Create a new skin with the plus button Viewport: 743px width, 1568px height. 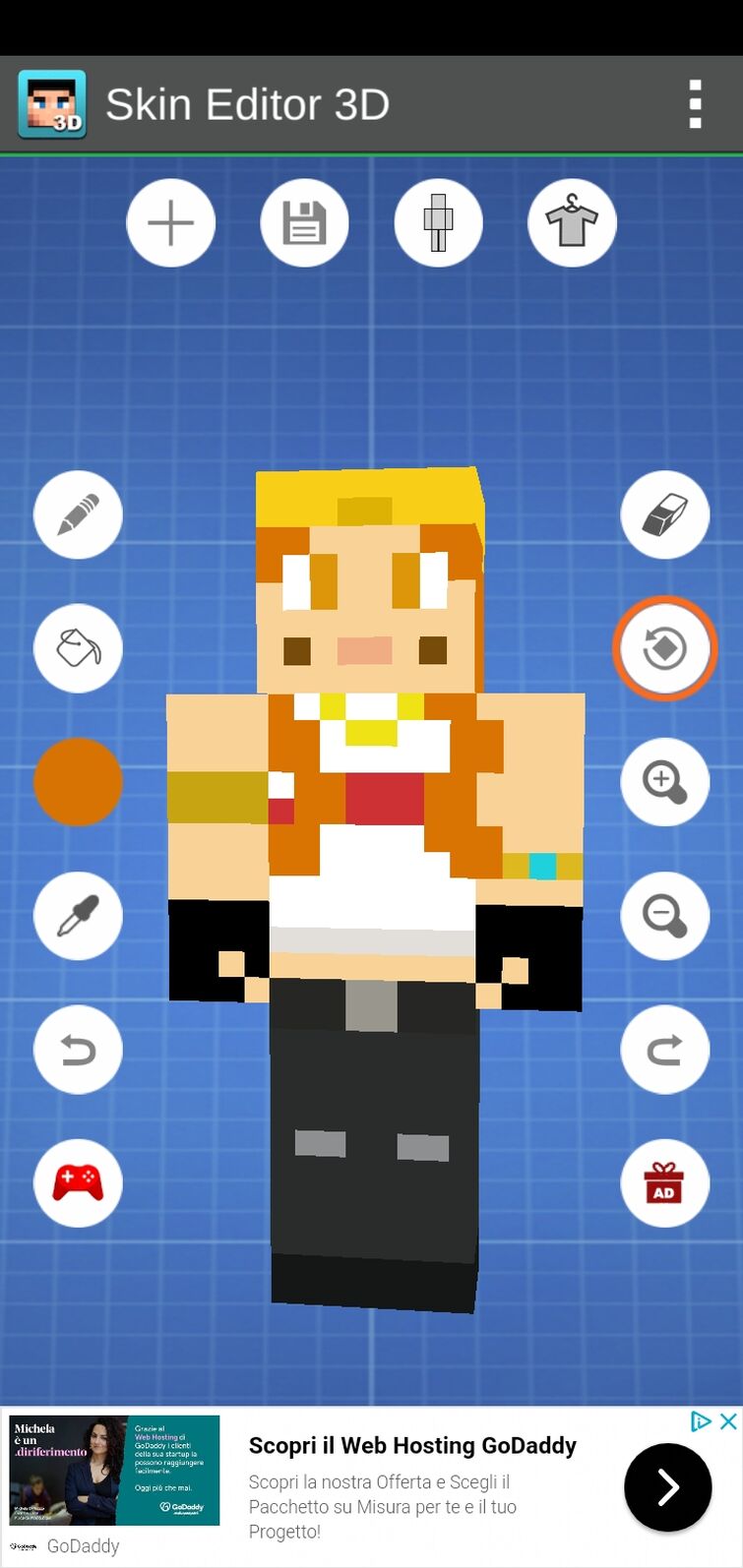point(171,223)
